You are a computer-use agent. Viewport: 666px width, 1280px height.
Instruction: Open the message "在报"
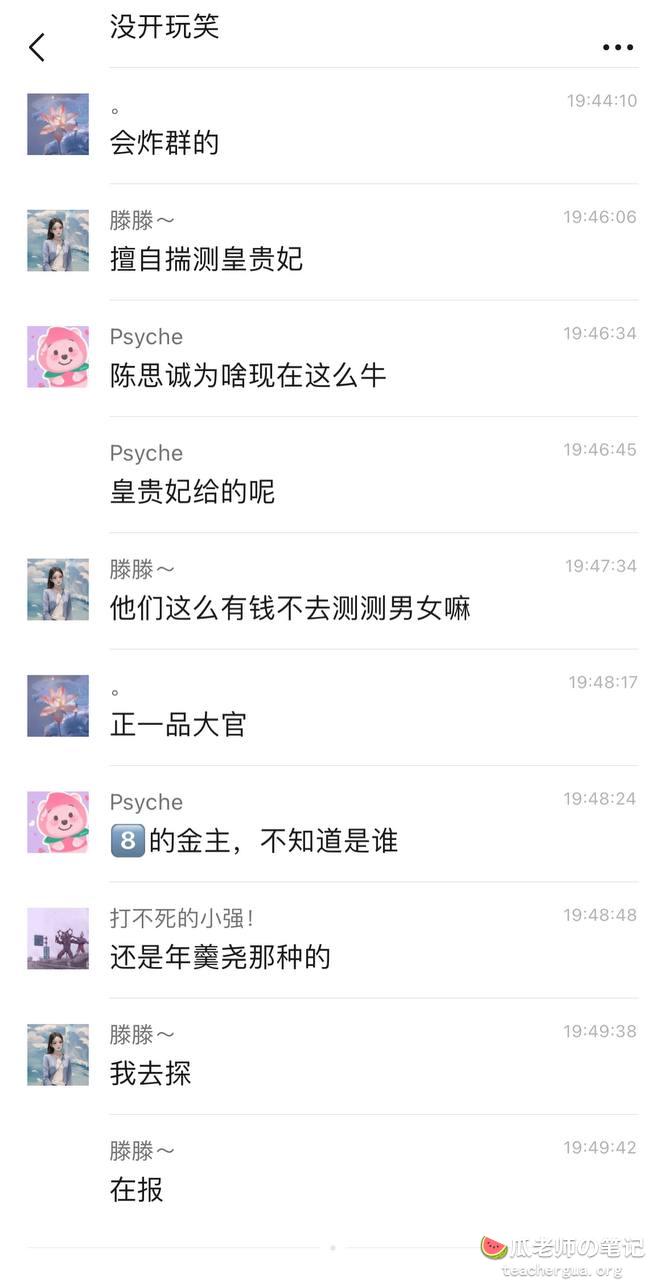click(136, 1189)
